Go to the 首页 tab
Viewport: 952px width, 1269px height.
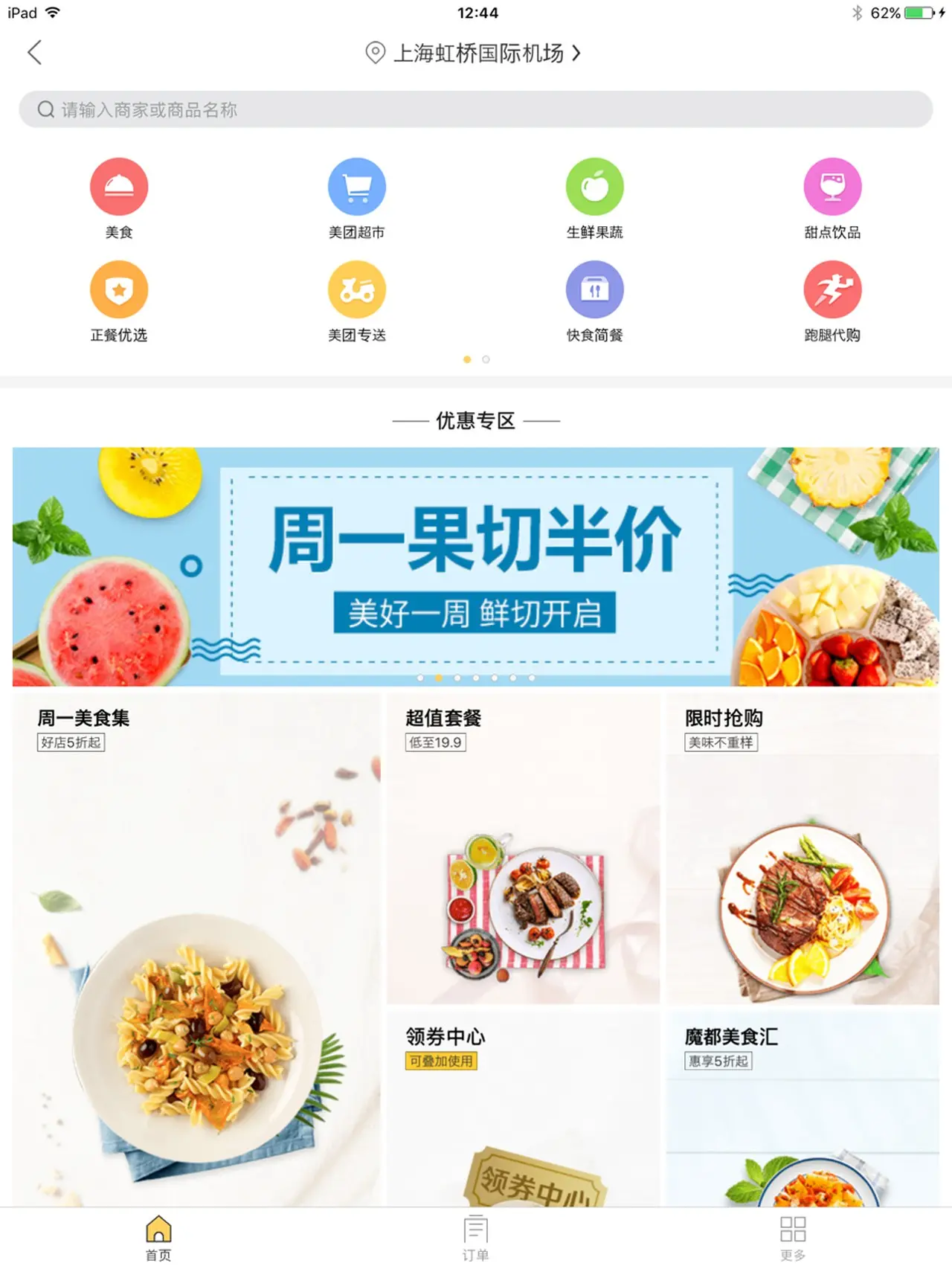coord(158,1238)
